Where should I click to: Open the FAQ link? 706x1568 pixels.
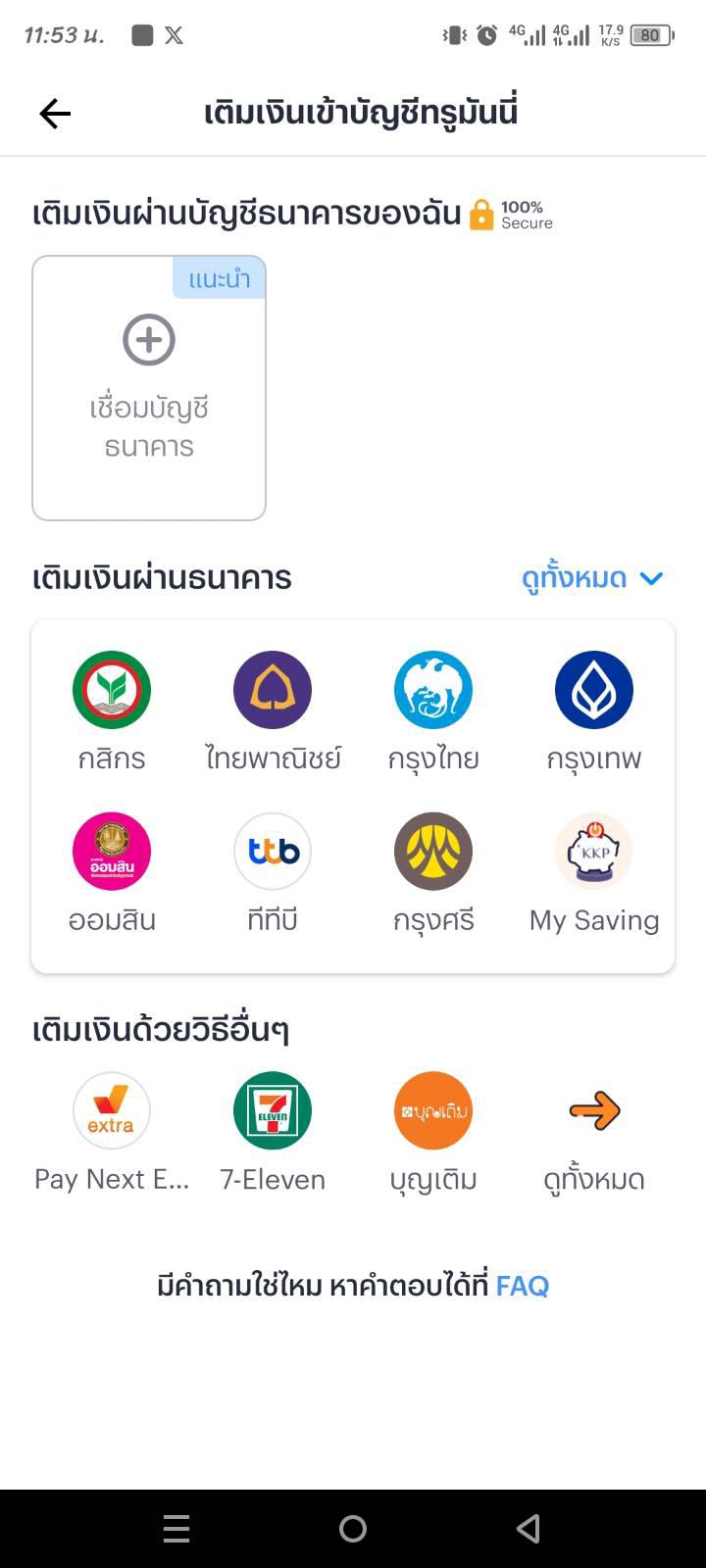pos(522,1286)
